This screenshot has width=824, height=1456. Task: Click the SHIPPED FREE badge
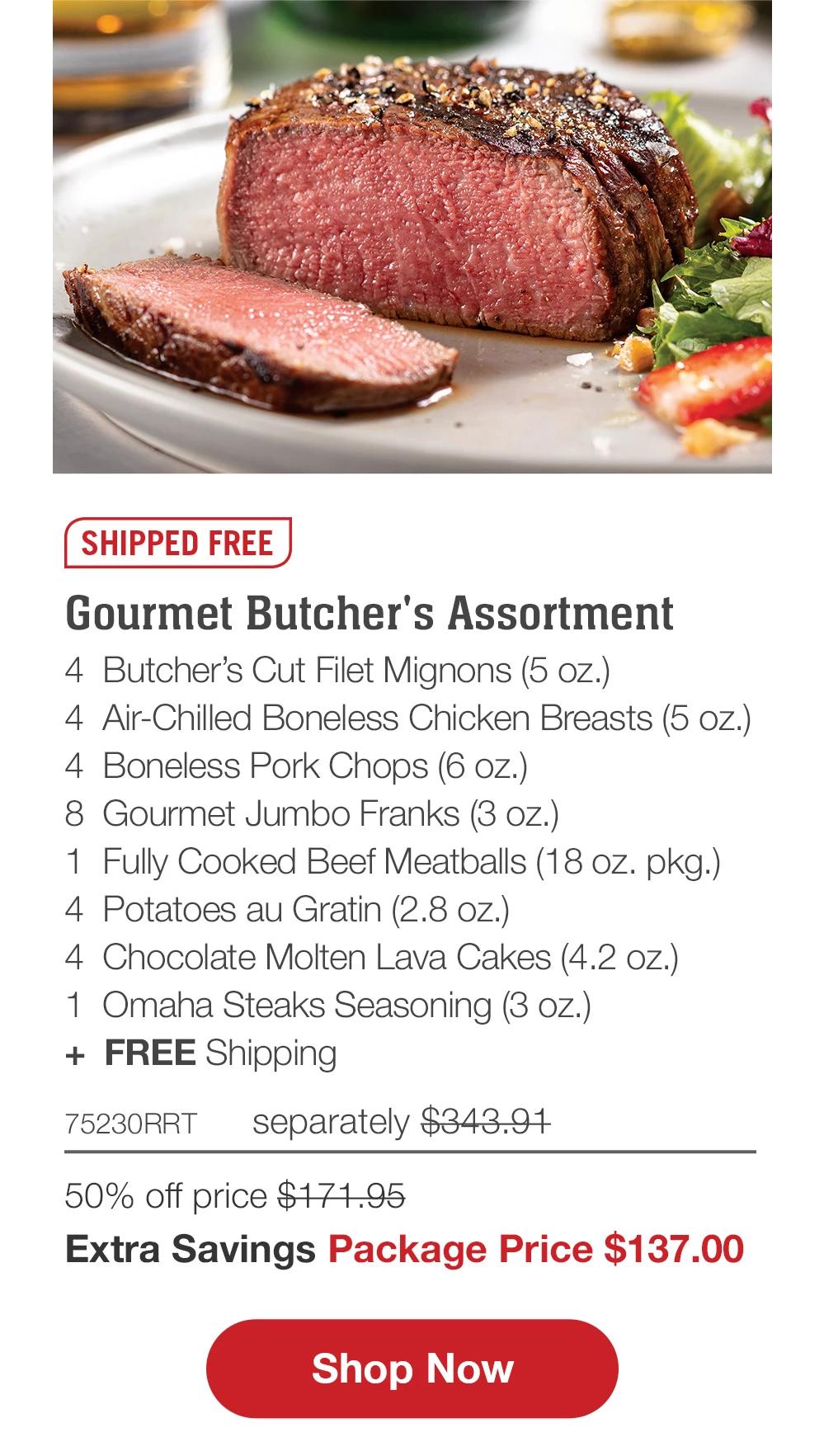click(178, 543)
